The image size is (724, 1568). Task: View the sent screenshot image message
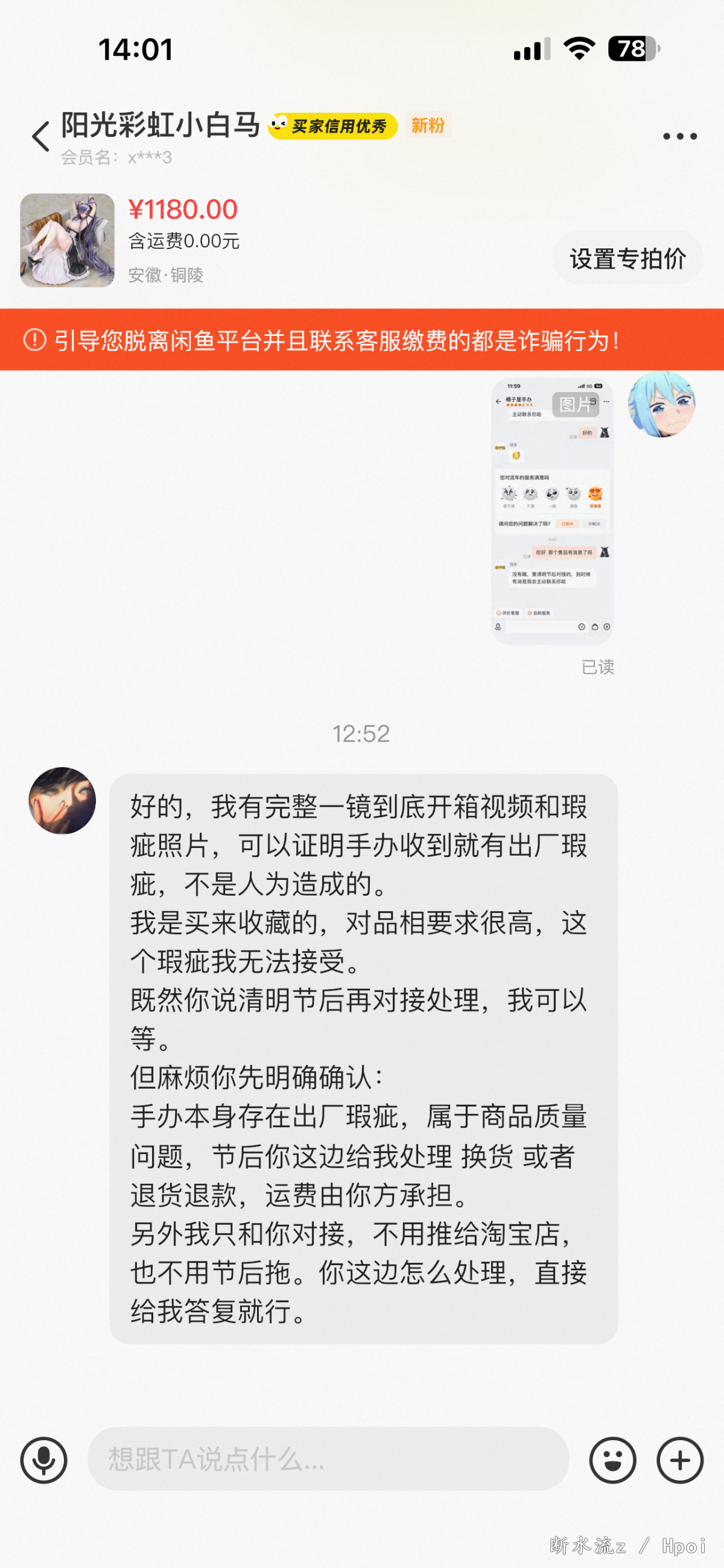coord(551,511)
